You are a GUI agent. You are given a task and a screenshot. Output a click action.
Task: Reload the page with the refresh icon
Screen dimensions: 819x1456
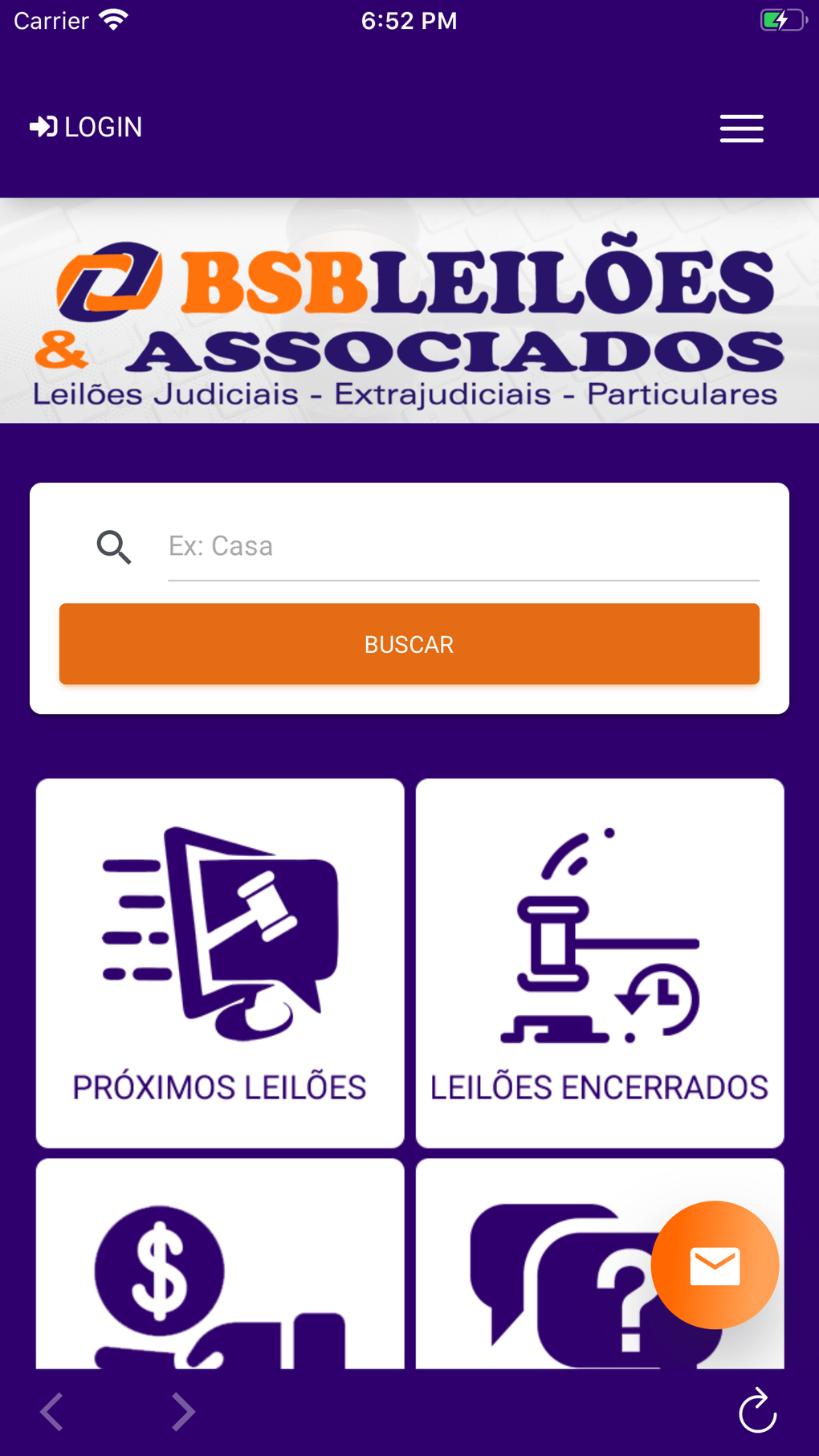[x=757, y=1410]
